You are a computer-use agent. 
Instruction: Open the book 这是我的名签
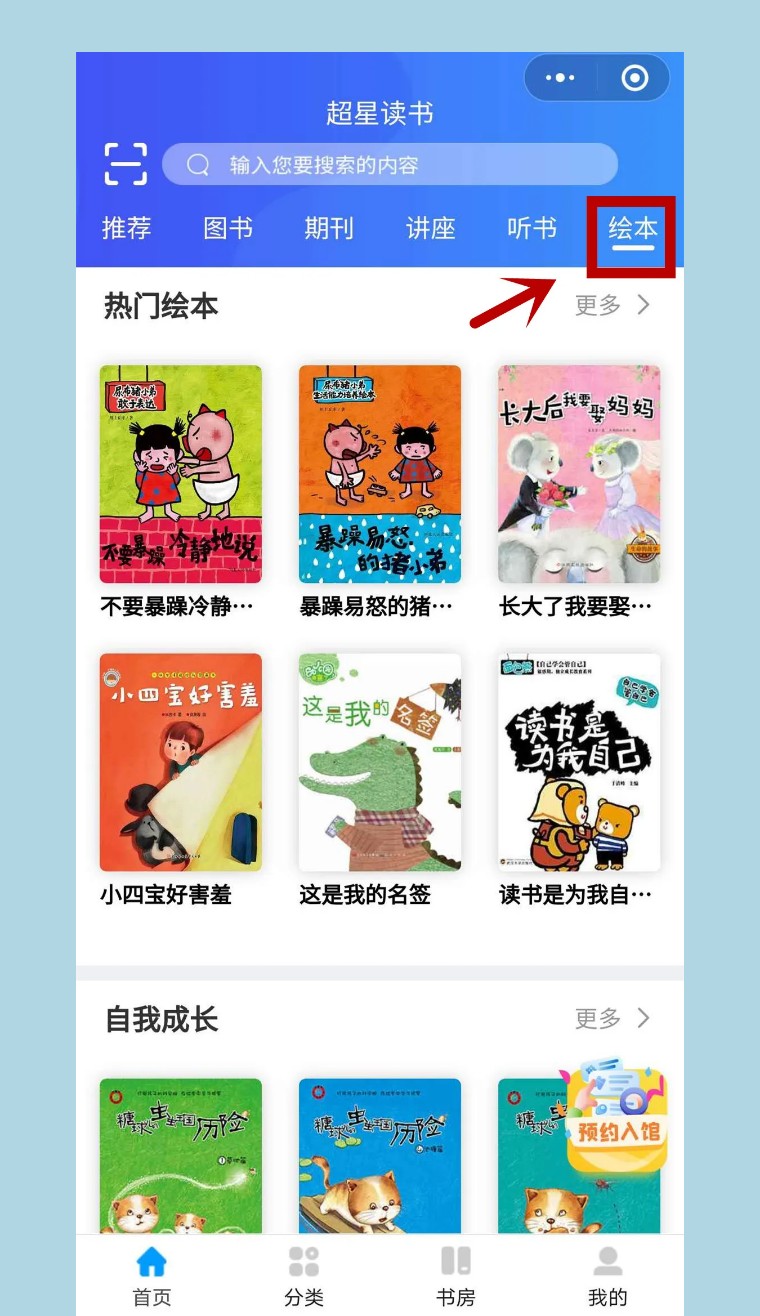(x=380, y=780)
